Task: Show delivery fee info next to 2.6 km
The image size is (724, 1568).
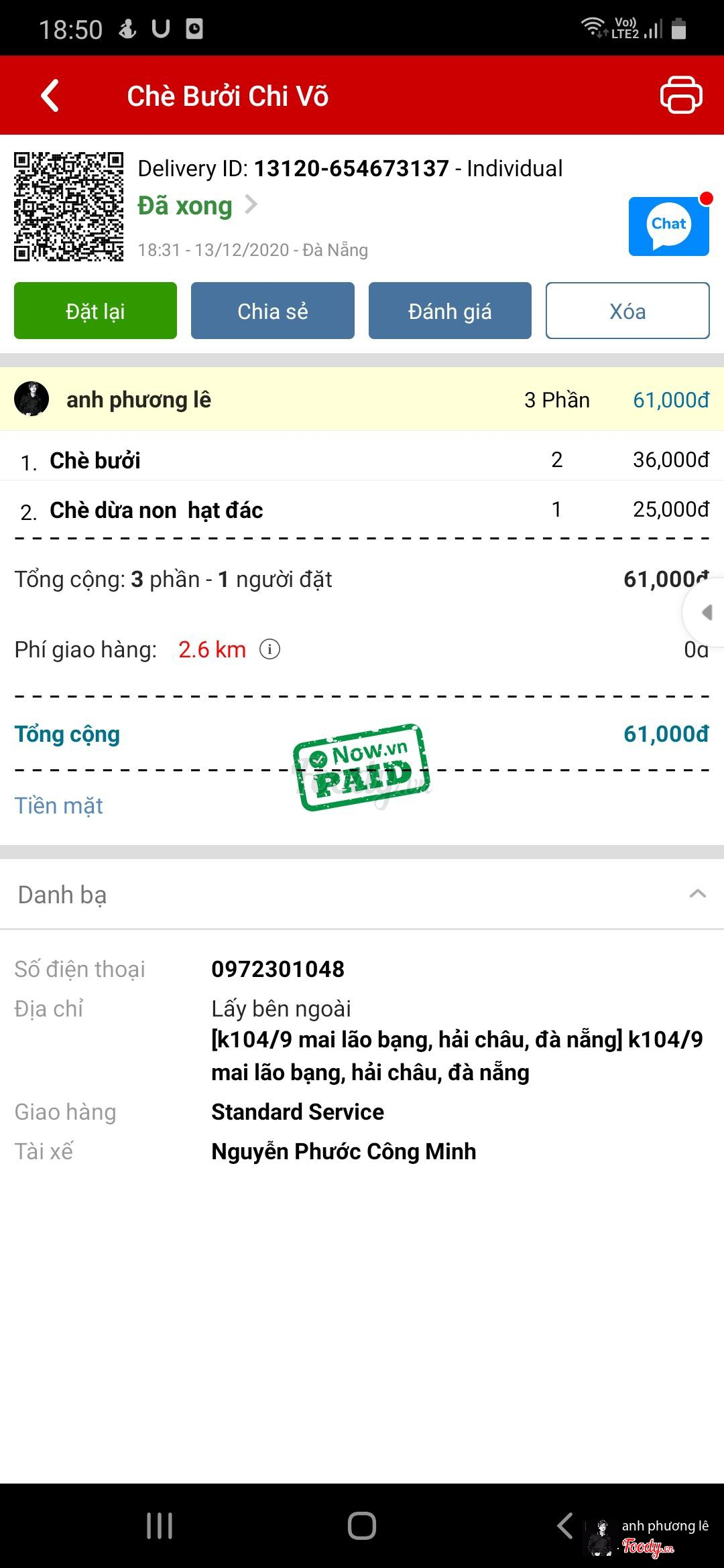Action: [x=269, y=649]
